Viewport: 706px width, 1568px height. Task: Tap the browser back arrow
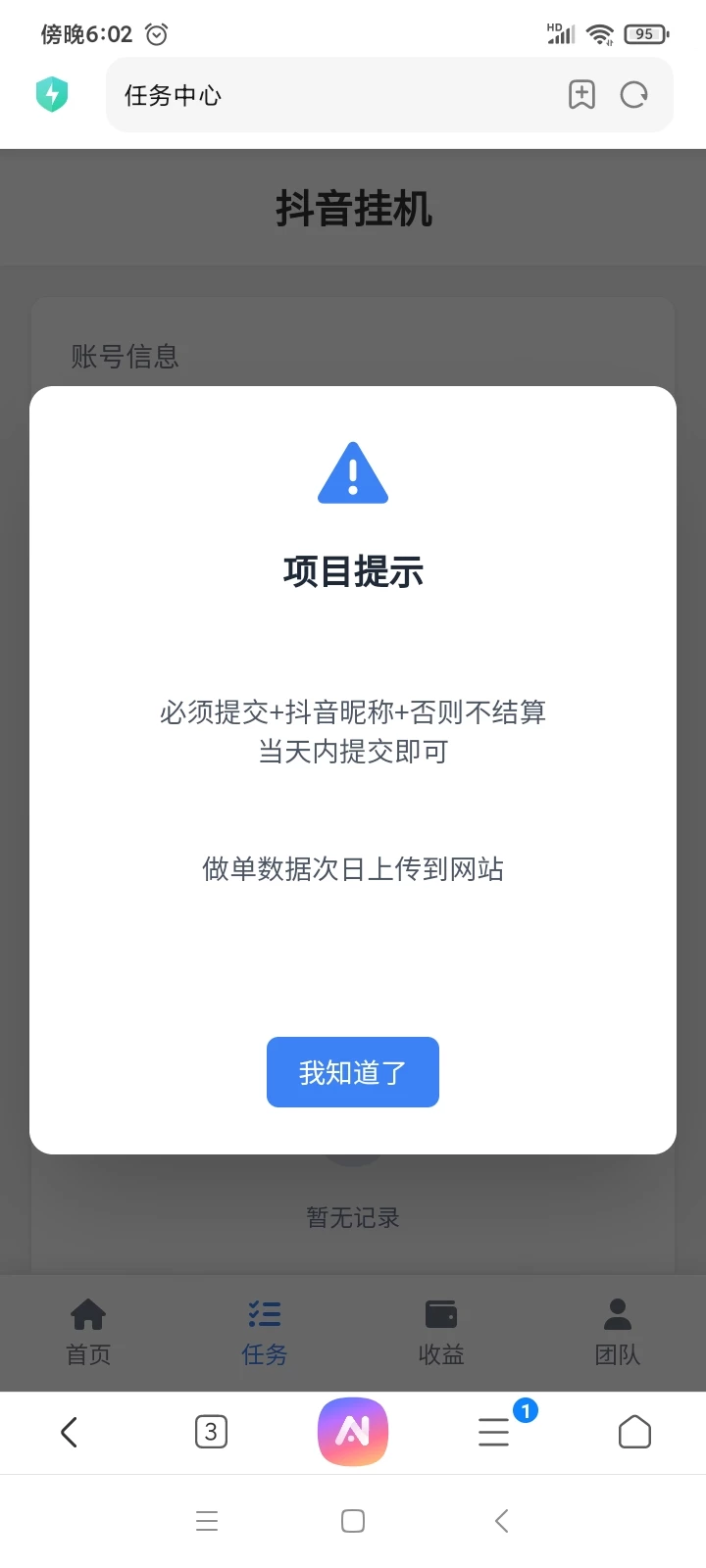click(69, 1432)
